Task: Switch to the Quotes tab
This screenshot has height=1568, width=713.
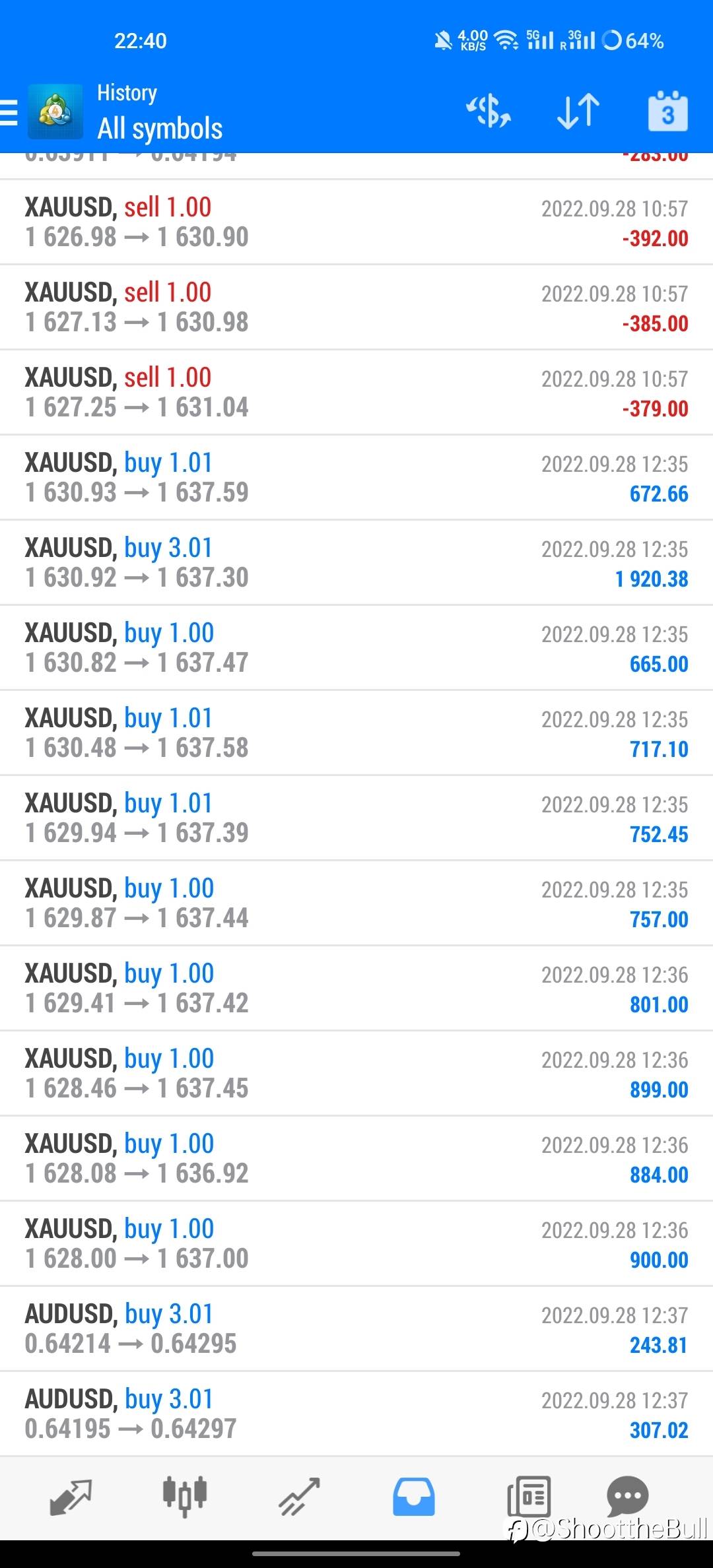Action: 71,1497
